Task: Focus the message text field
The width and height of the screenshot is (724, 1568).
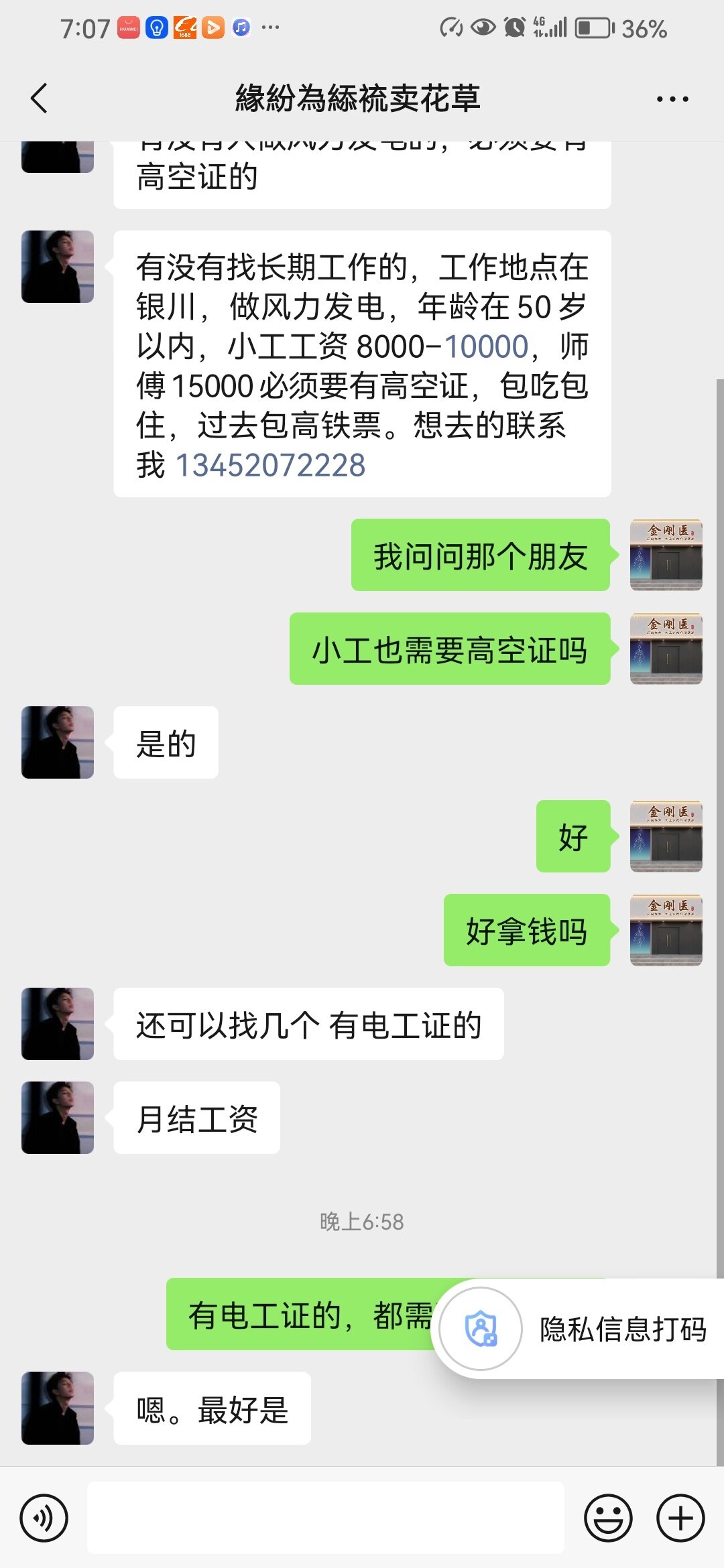Action: [326, 1517]
